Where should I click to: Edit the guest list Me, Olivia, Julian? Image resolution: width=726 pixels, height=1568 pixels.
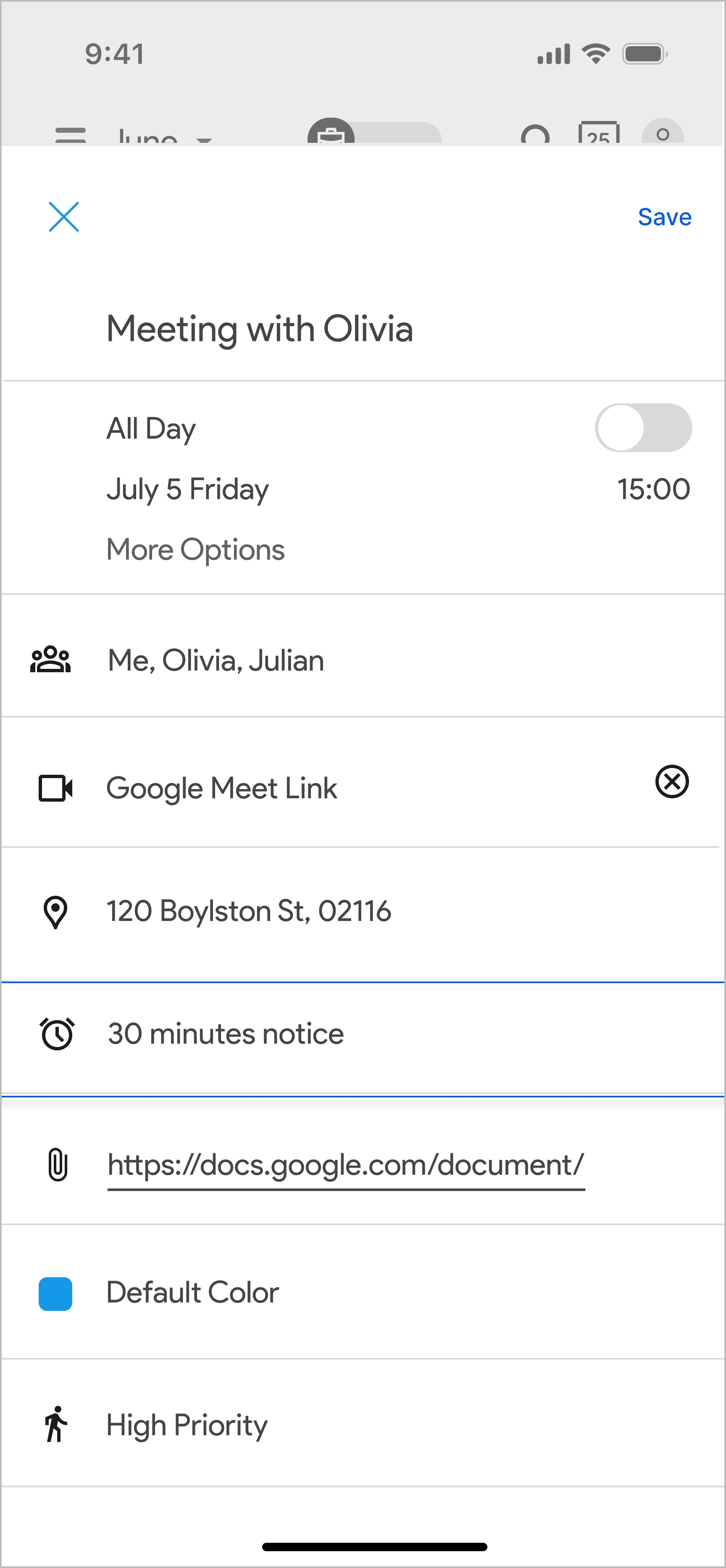pos(216,661)
